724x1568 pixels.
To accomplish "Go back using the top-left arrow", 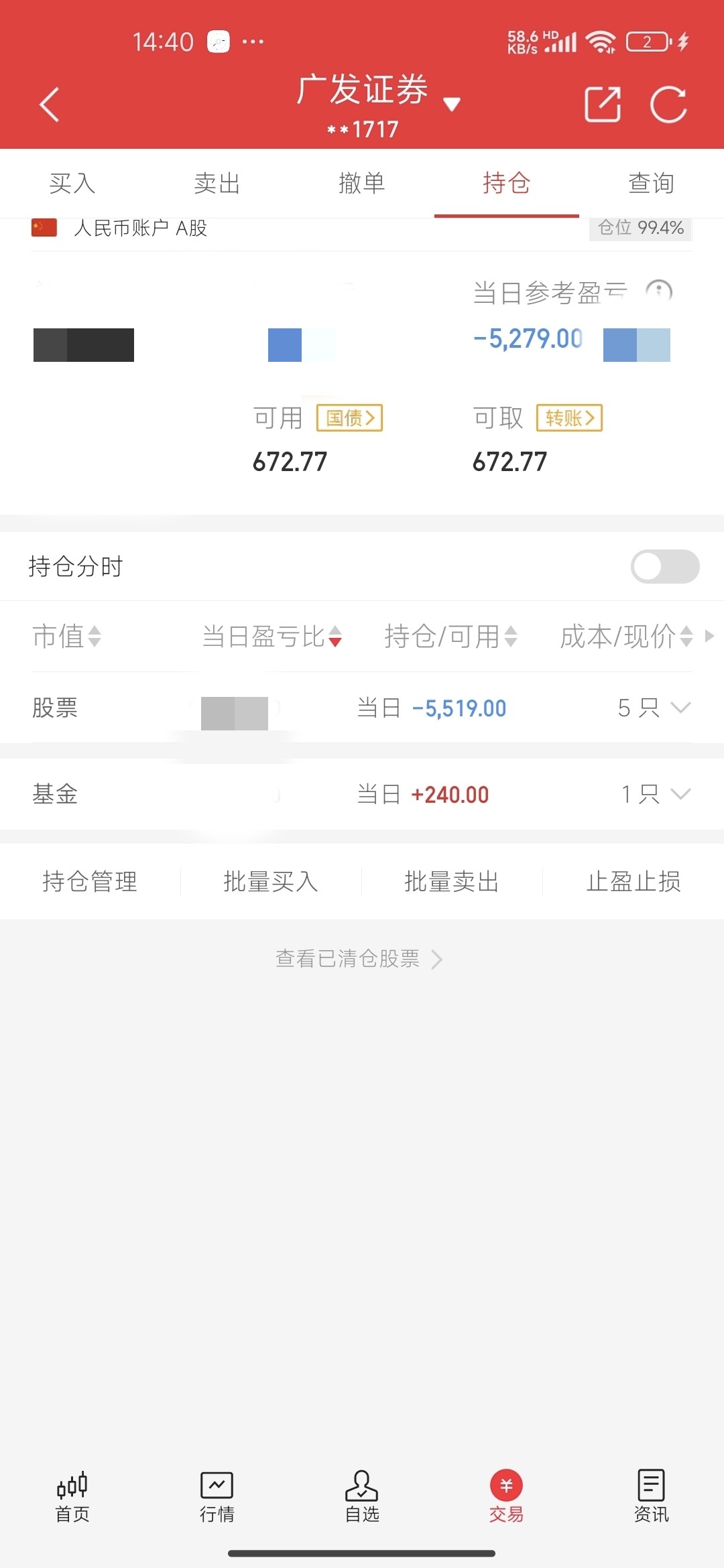I will 50,105.
